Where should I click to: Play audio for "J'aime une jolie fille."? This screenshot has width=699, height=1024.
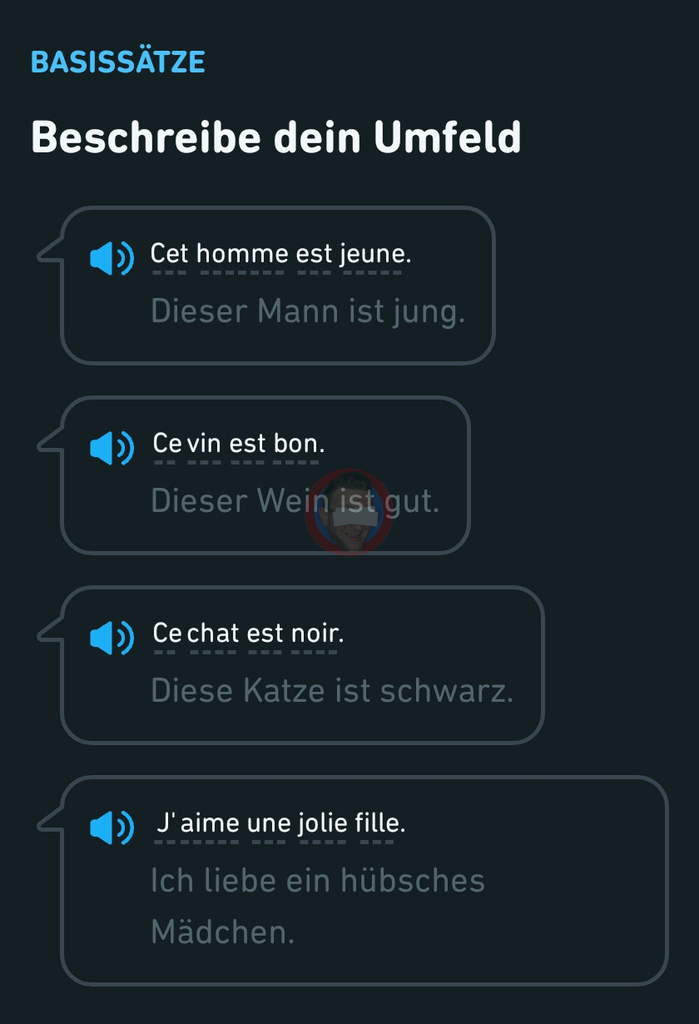111,827
